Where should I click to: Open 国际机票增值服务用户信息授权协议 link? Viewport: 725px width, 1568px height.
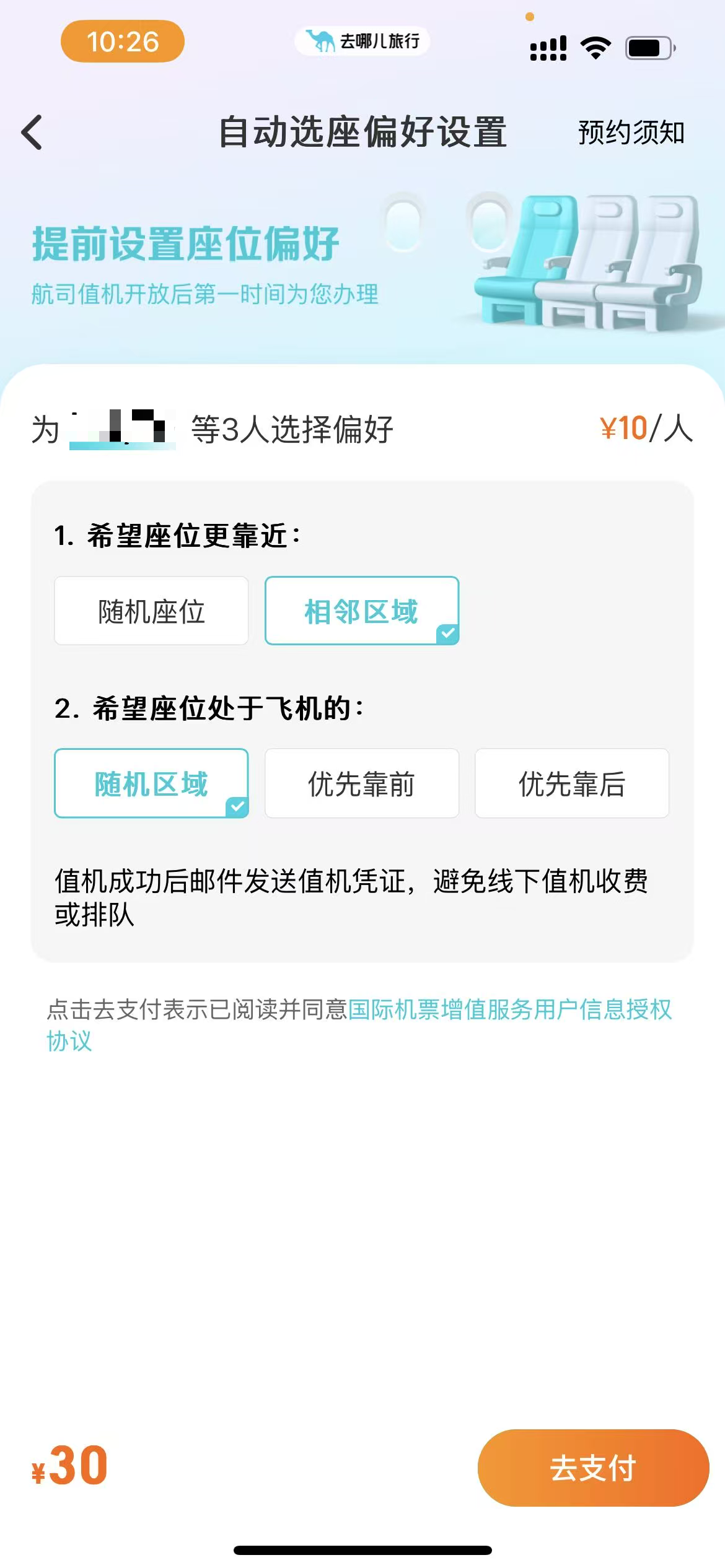point(508,1010)
